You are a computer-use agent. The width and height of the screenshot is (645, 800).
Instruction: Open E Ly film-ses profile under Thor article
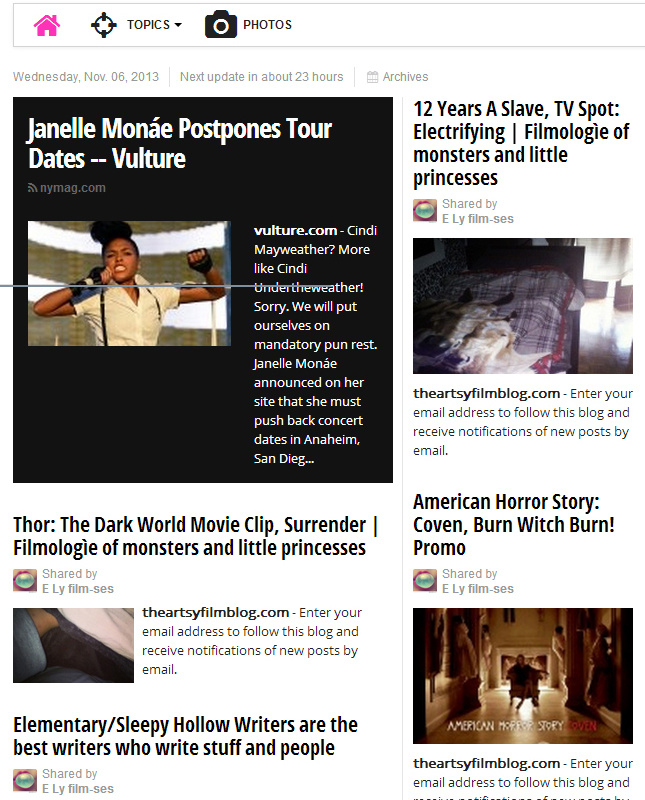(x=78, y=589)
